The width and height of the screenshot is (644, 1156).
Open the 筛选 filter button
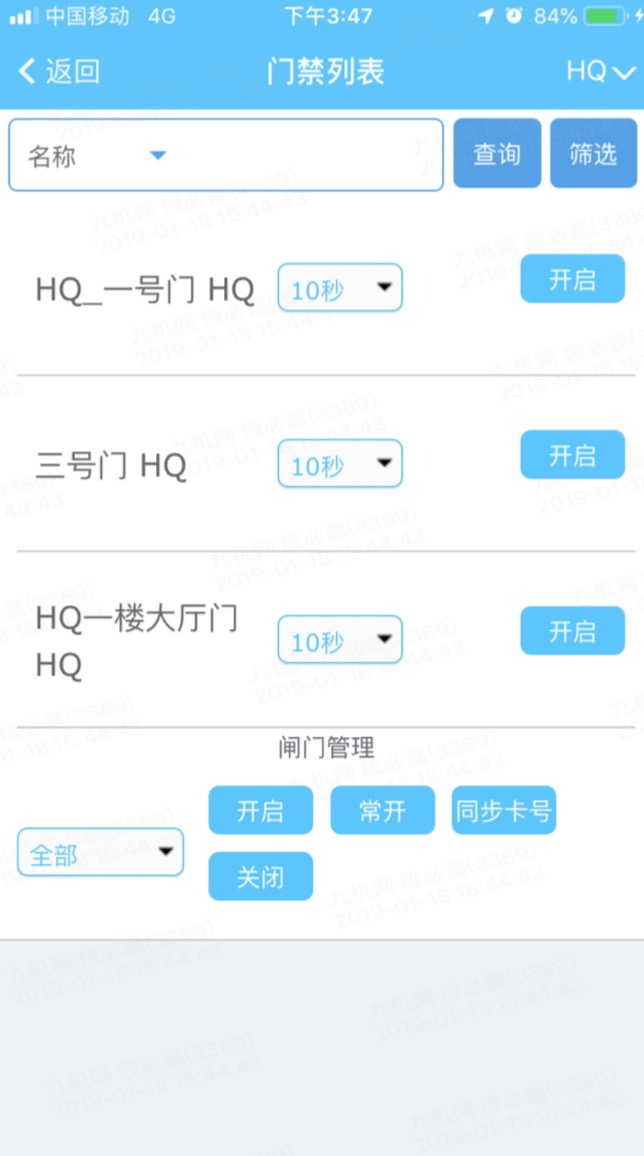coord(593,153)
